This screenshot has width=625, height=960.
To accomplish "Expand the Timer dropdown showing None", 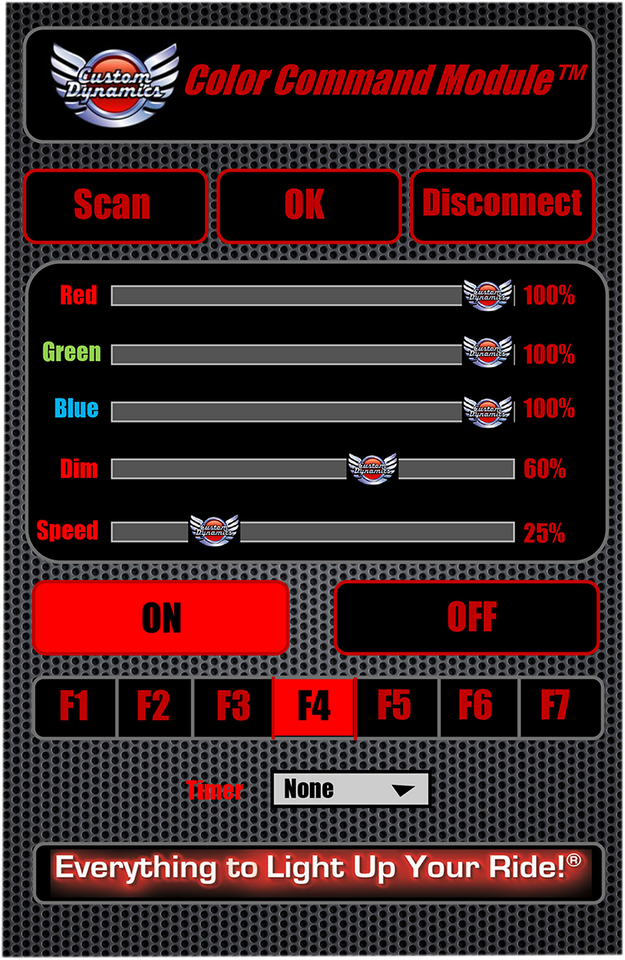I will [x=350, y=789].
